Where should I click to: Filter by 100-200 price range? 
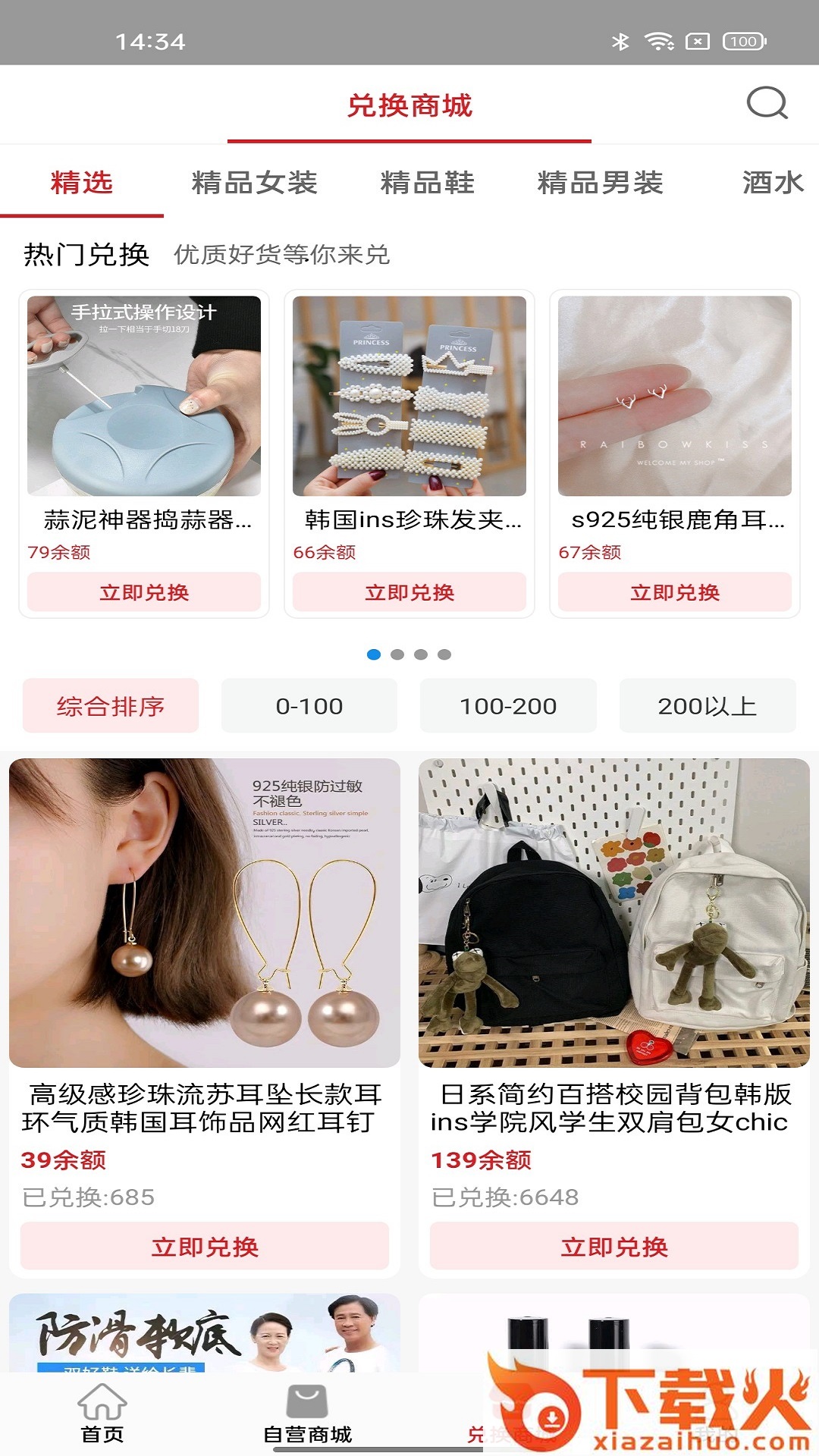[x=508, y=706]
